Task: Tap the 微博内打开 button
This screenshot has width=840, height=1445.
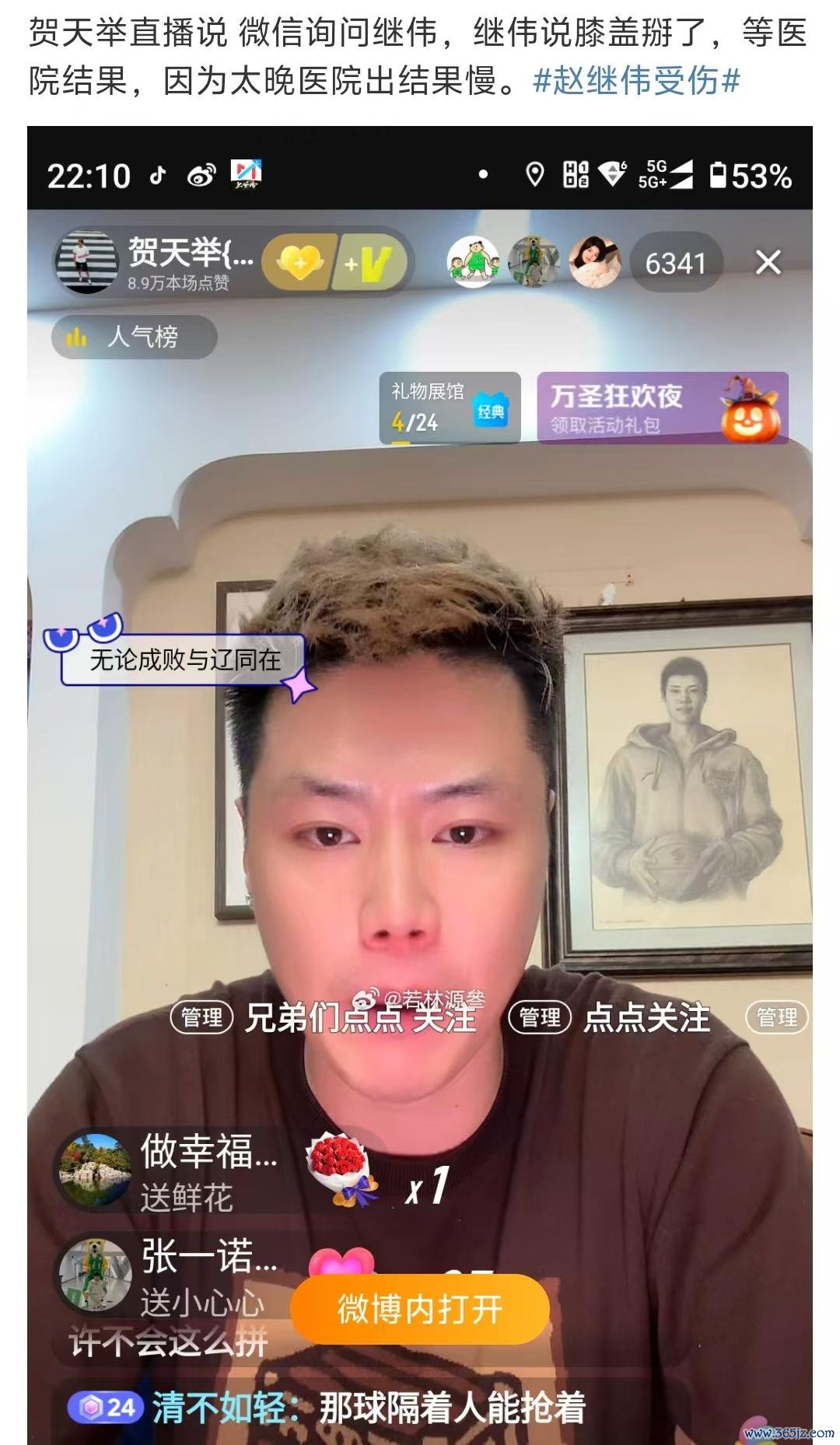Action: pyautogui.click(x=420, y=1309)
